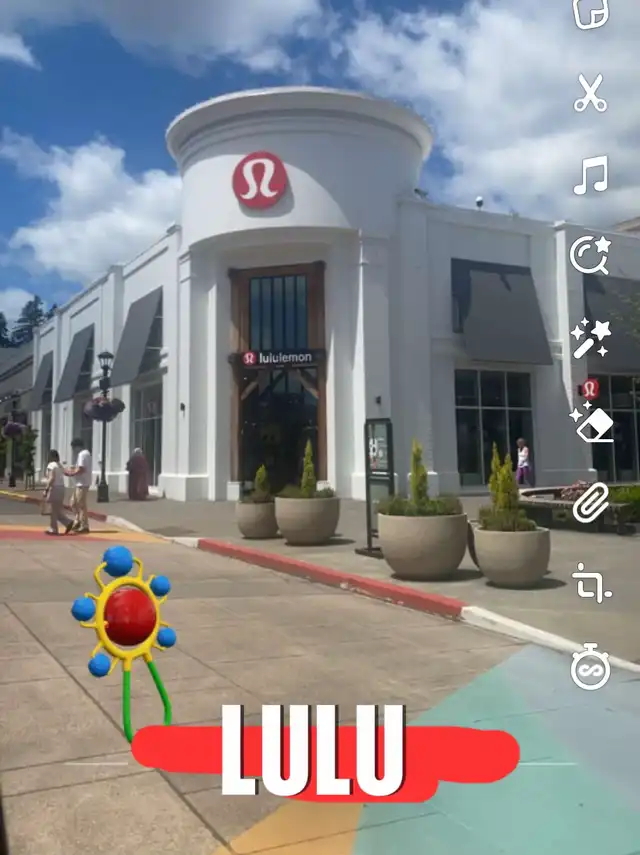The height and width of the screenshot is (855, 640).
Task: Open the sticker picker icon
Action: [x=590, y=12]
